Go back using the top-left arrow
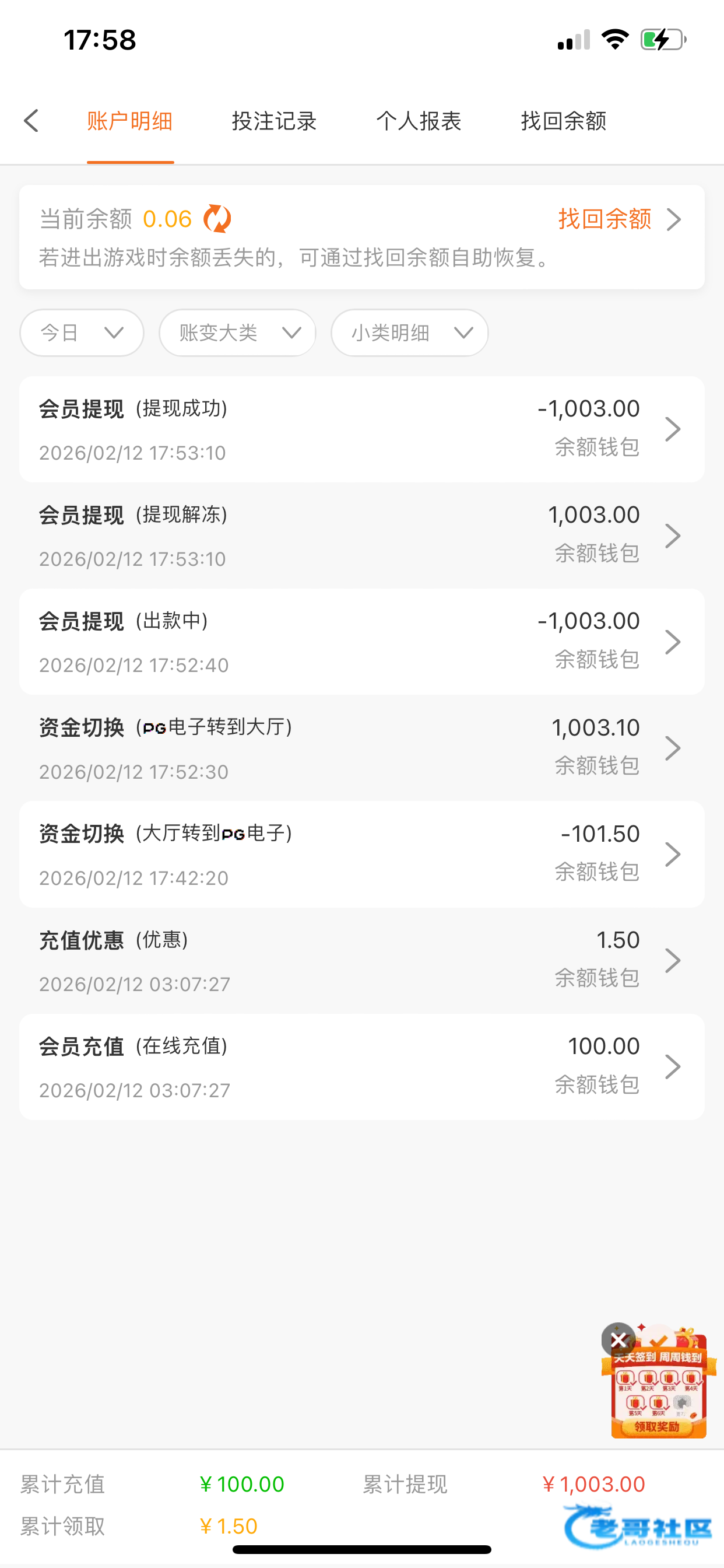The height and width of the screenshot is (1568, 724). (31, 121)
